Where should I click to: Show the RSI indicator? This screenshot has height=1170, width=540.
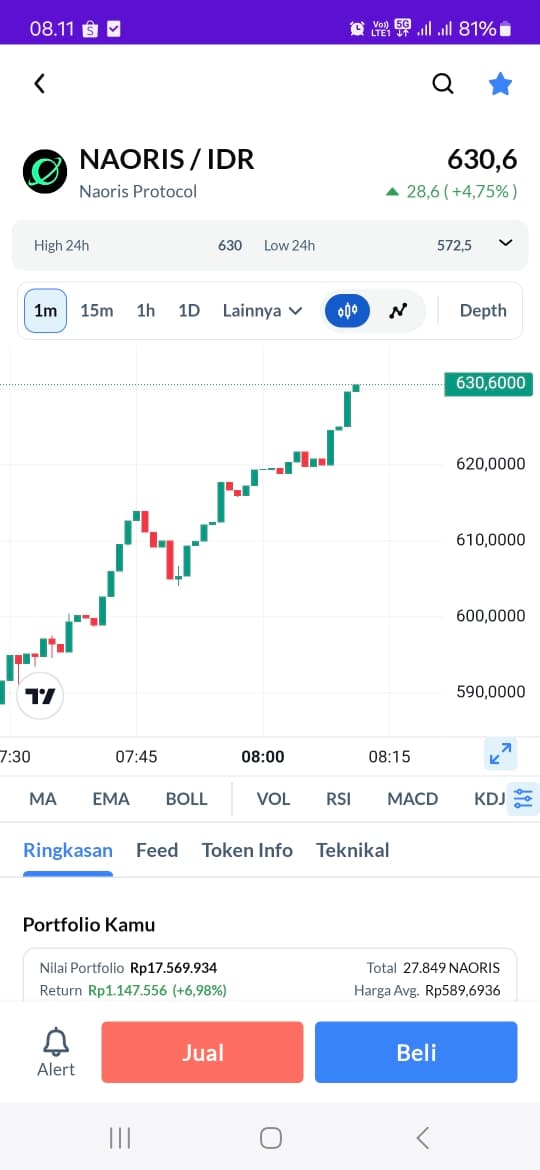[338, 798]
